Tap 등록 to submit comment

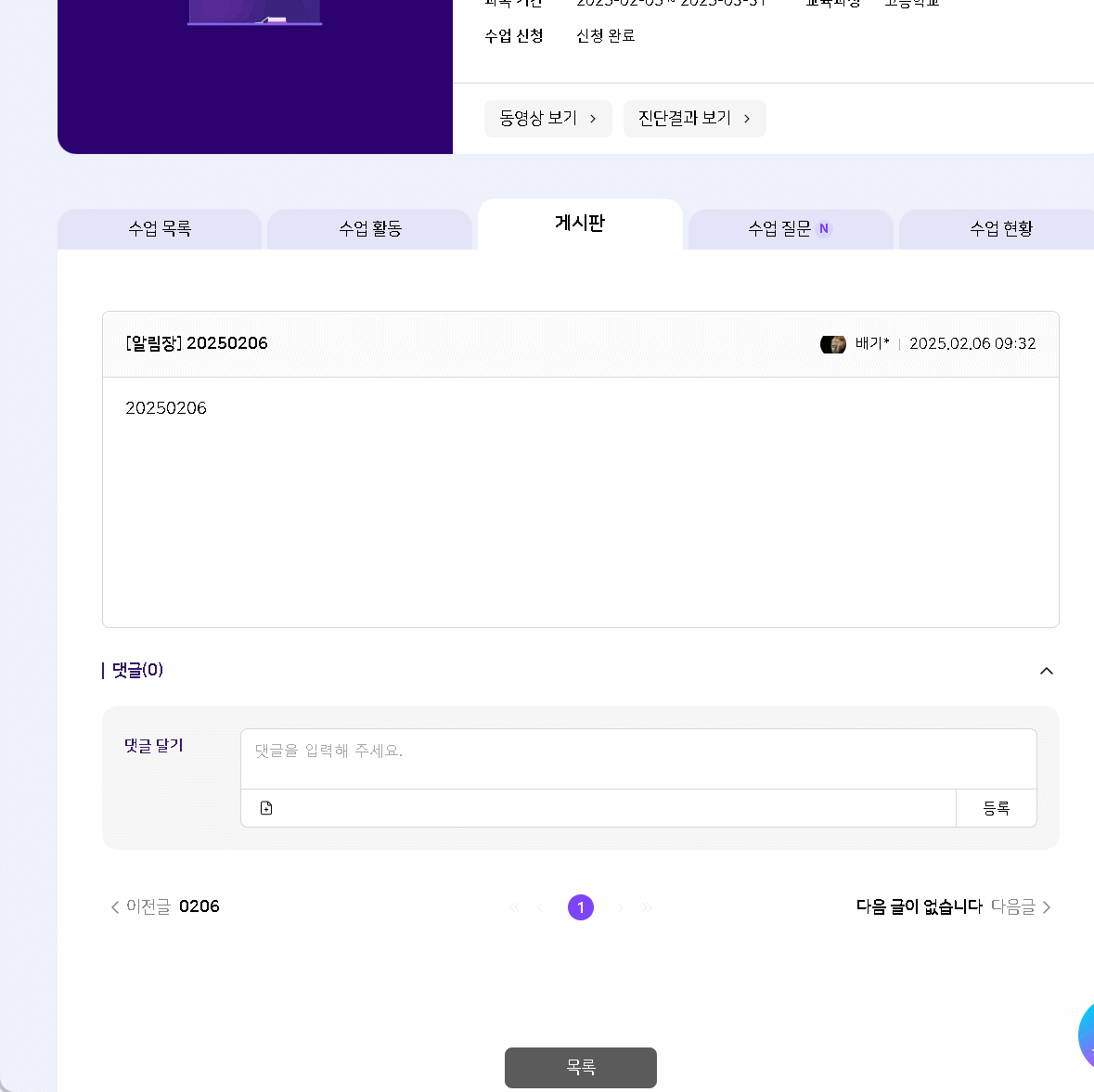click(x=996, y=808)
